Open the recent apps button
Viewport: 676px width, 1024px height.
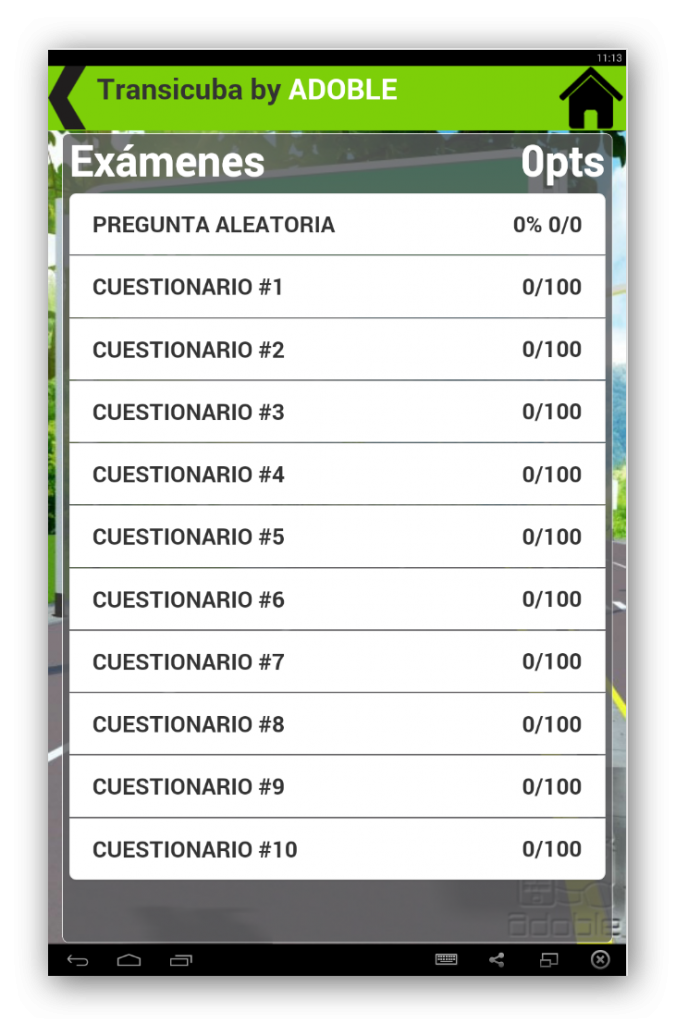[181, 961]
